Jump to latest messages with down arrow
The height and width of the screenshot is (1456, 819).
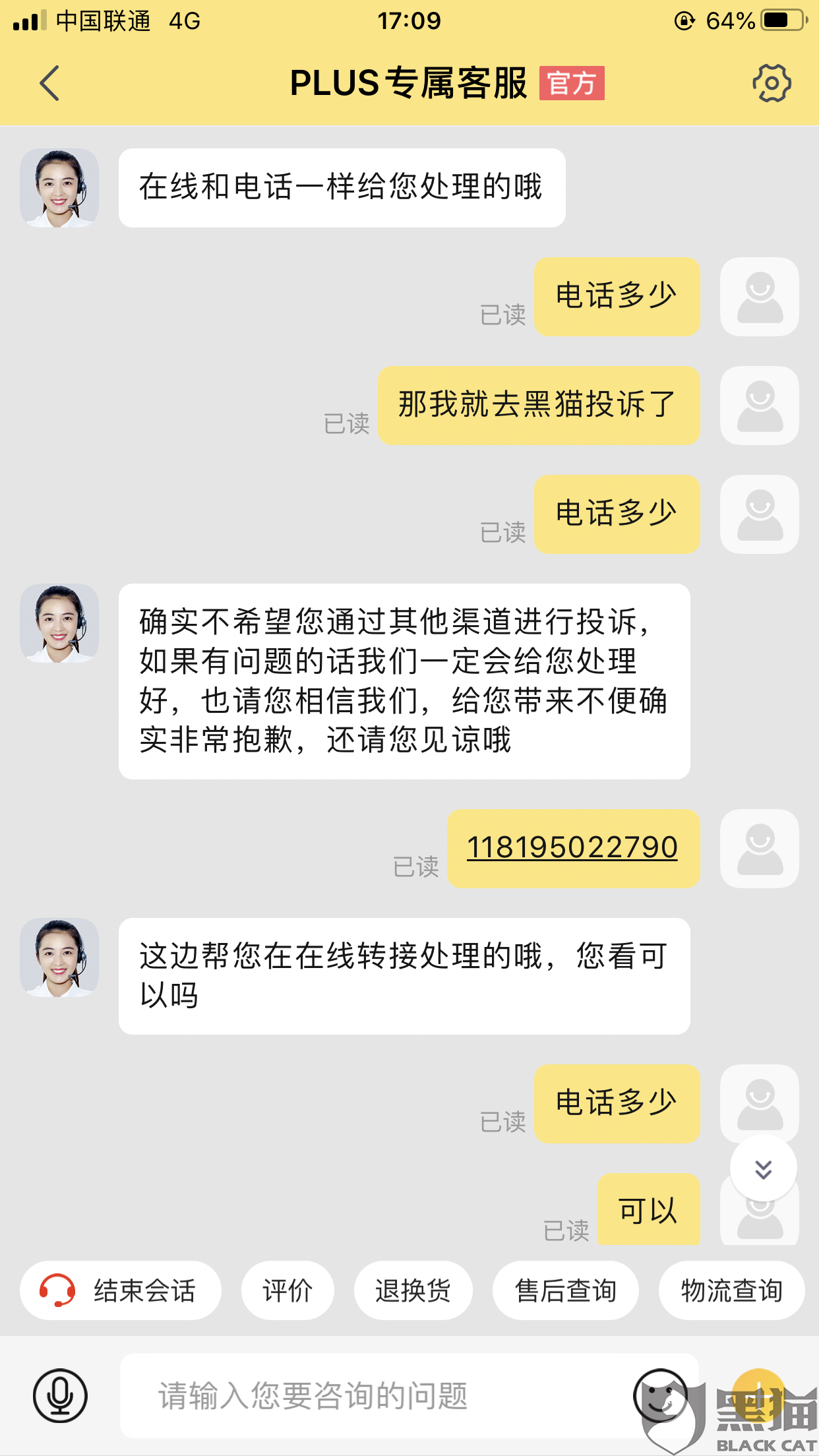pos(763,1169)
